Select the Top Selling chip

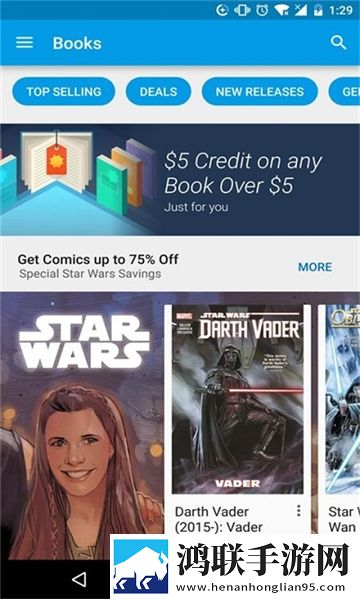(x=64, y=92)
